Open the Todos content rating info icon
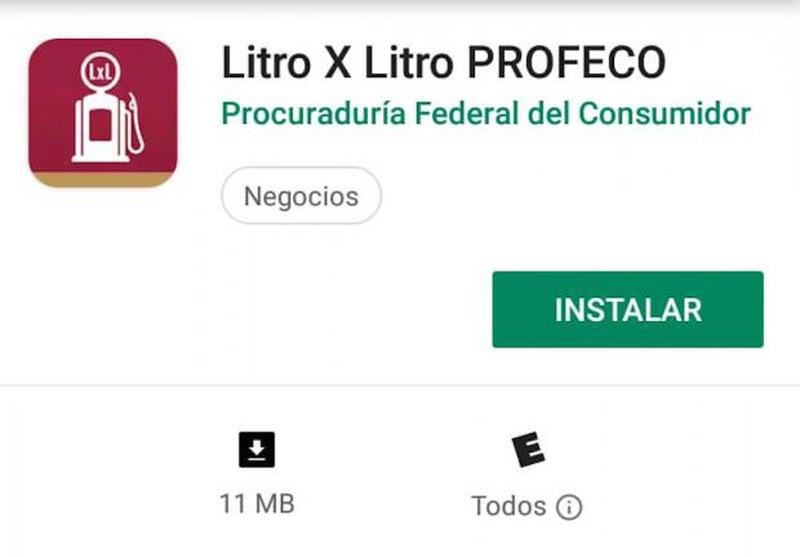The width and height of the screenshot is (800, 557). [569, 507]
